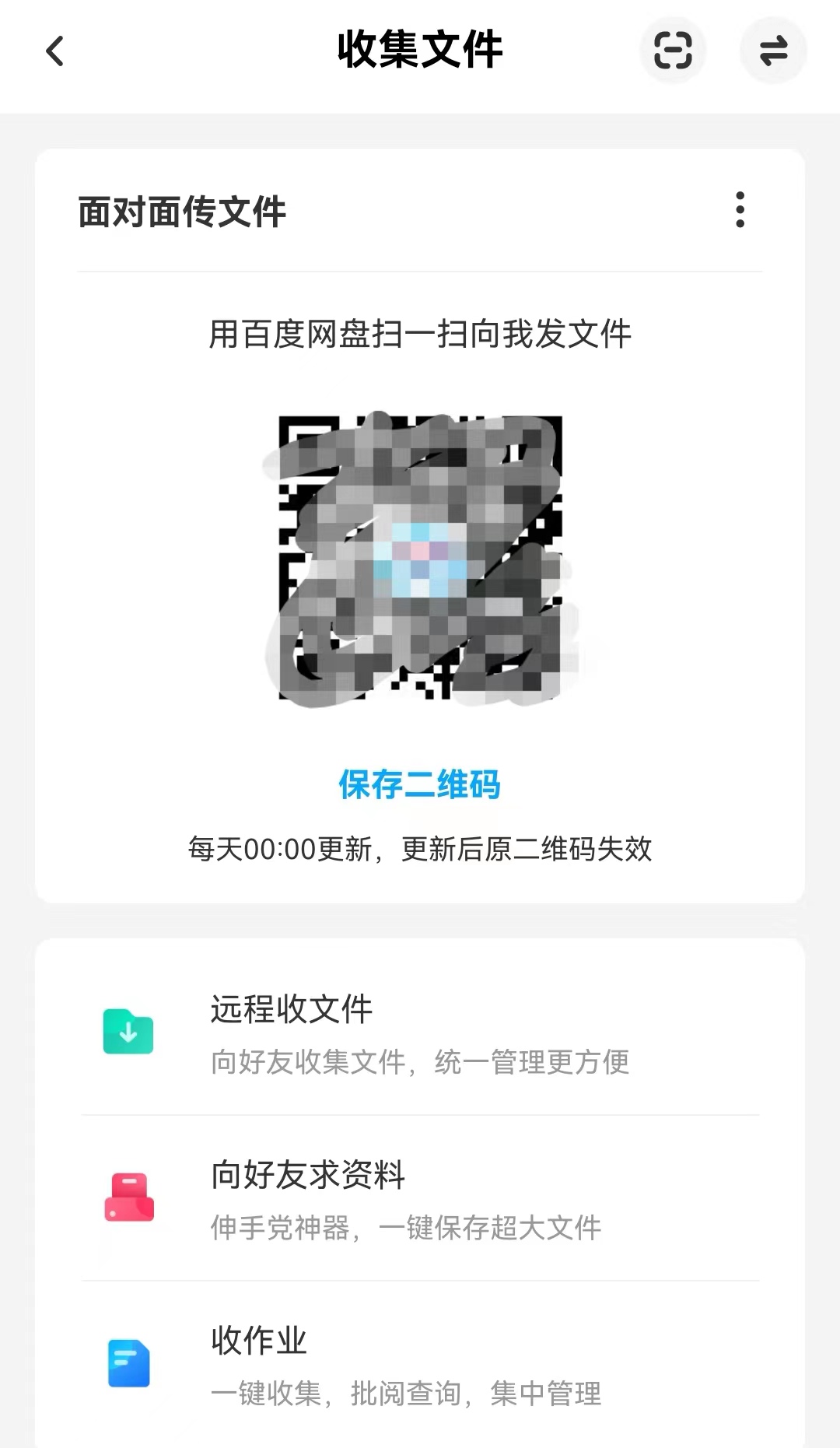
Task: Open transfer records via arrows icon
Action: tap(772, 51)
